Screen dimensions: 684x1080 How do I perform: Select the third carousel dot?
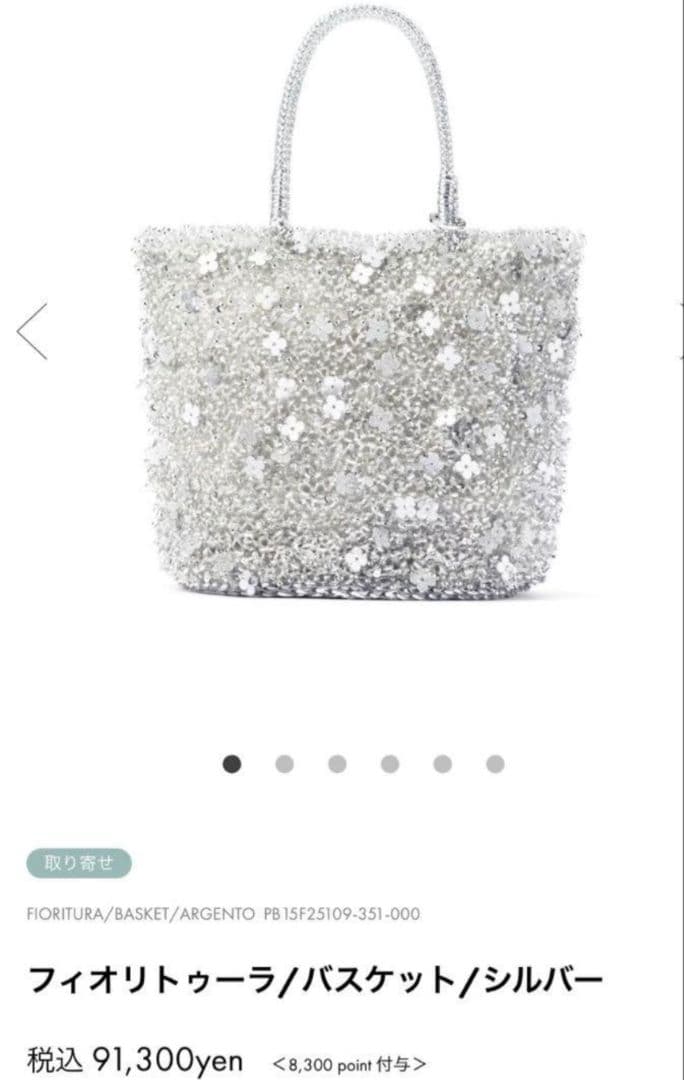click(x=337, y=764)
